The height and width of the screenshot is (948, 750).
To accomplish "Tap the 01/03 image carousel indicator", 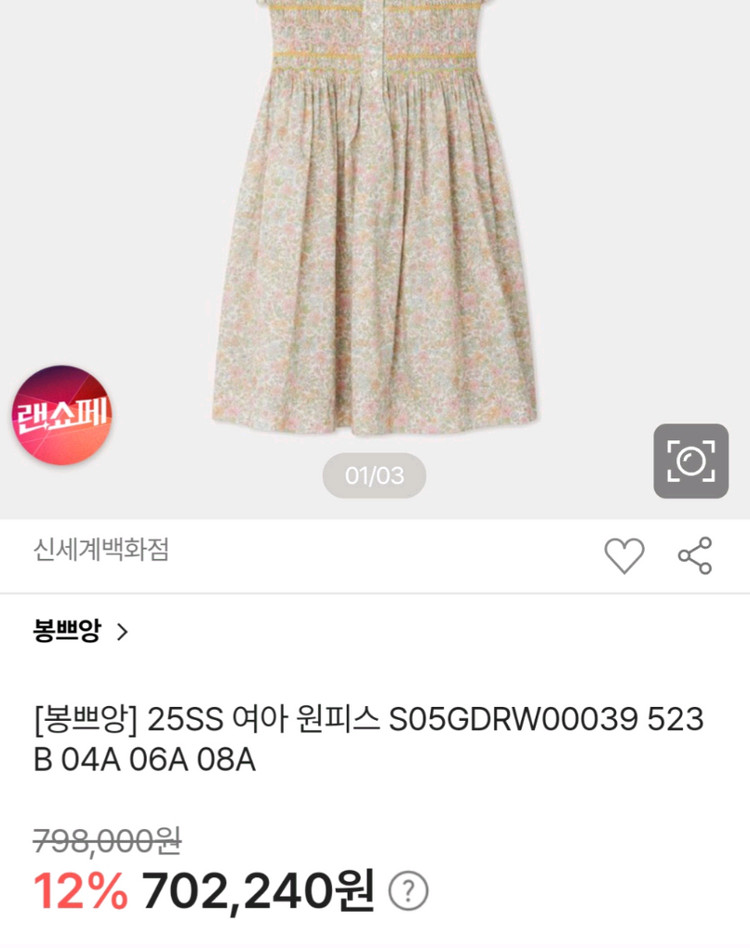I will (373, 475).
